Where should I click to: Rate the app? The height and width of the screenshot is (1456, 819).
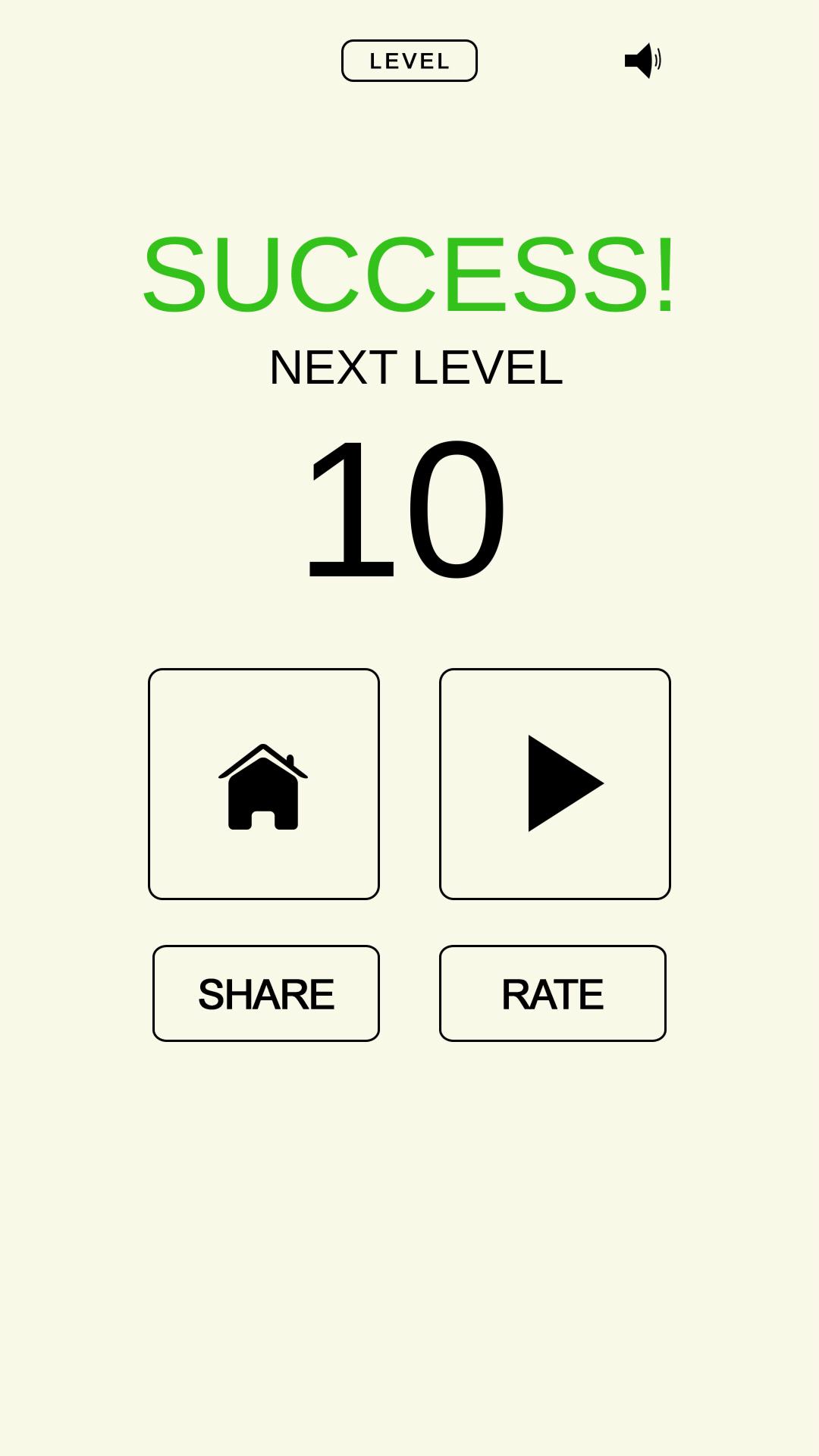(553, 993)
